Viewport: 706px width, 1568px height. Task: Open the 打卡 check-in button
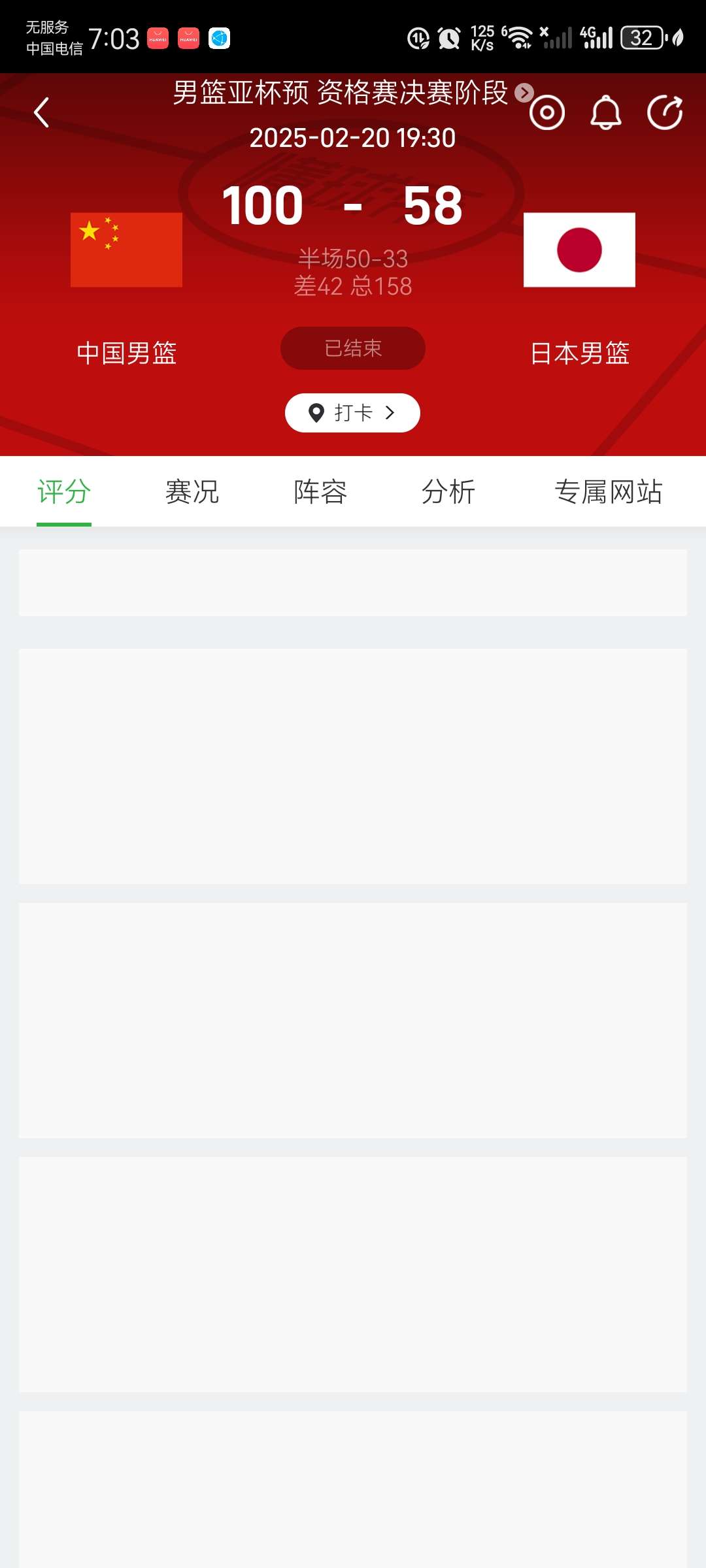pos(352,413)
